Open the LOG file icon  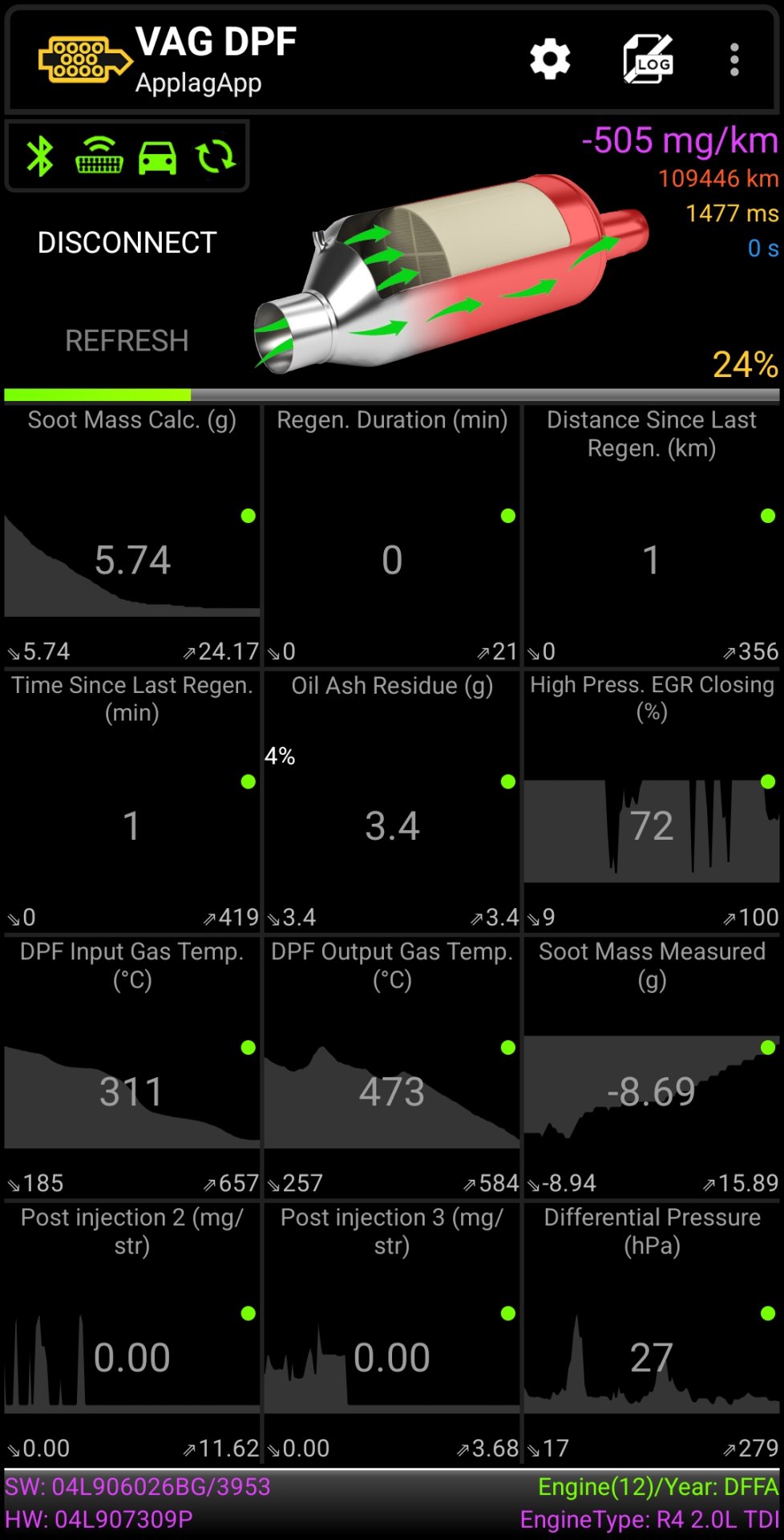click(x=648, y=59)
